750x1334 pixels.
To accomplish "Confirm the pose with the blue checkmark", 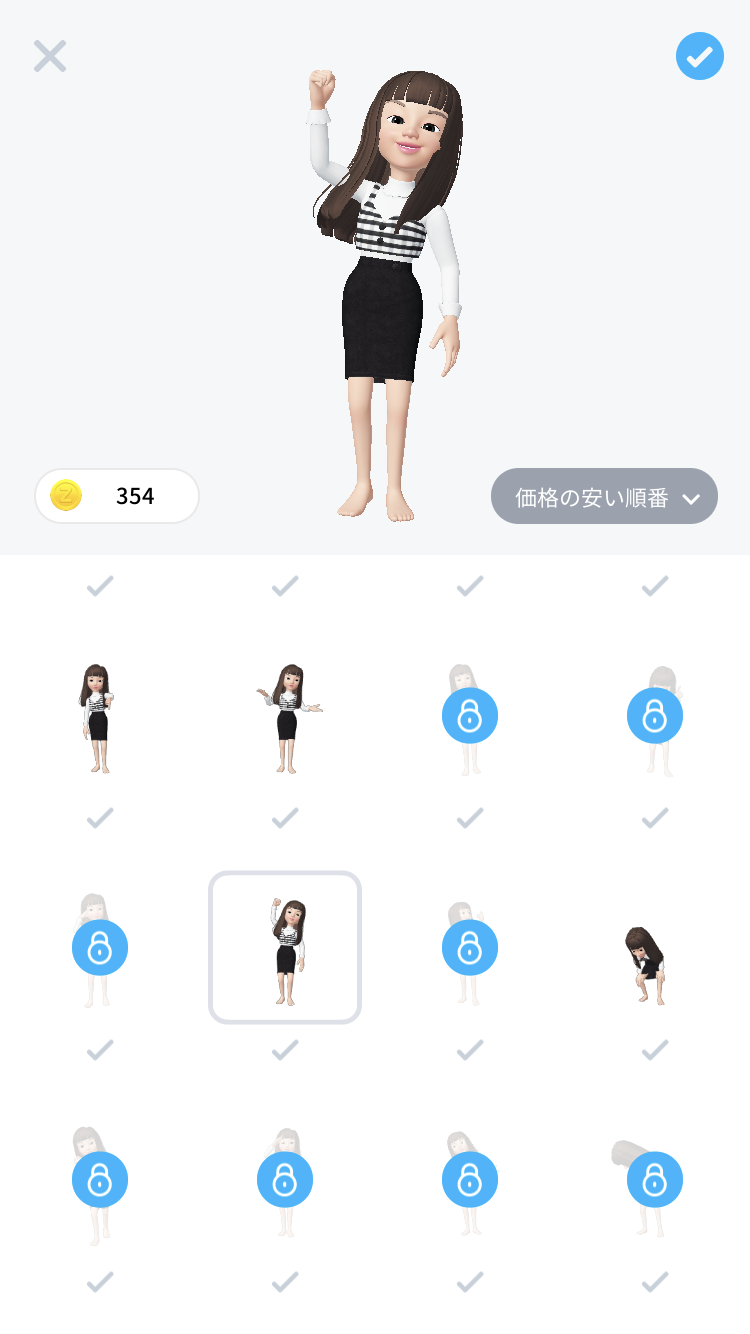I will point(700,56).
